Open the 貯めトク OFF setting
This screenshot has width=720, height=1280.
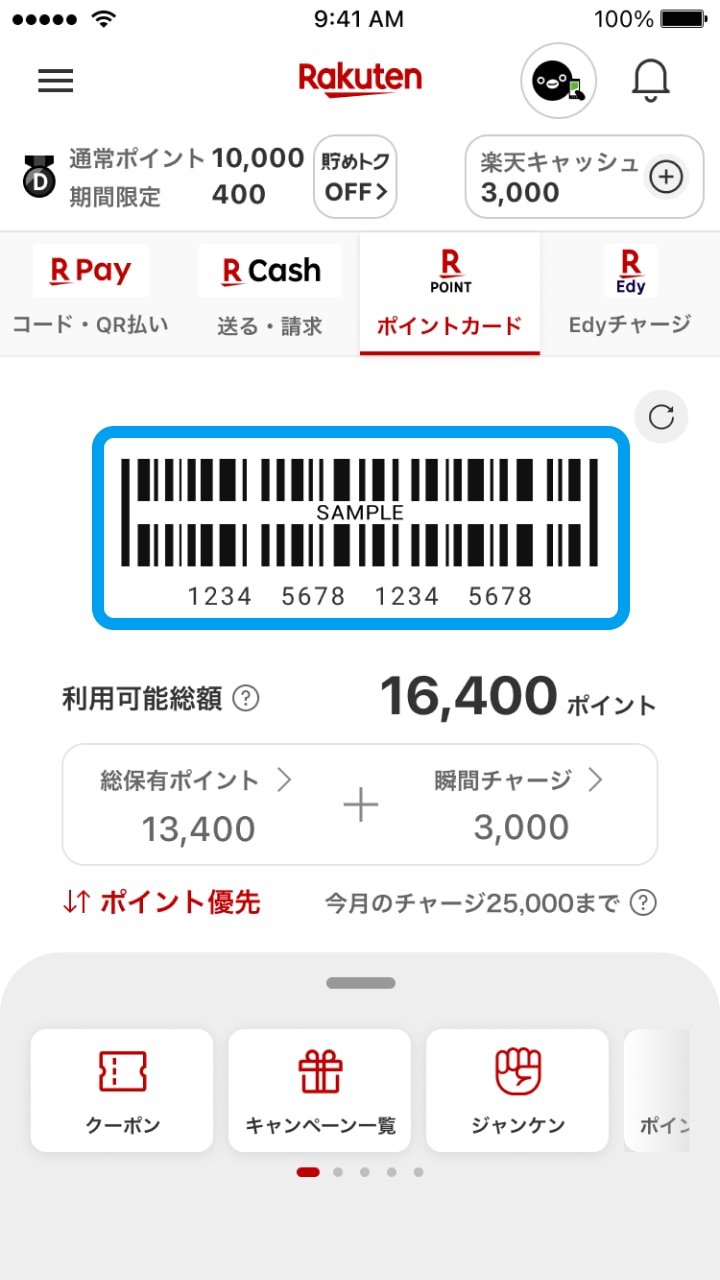(355, 177)
